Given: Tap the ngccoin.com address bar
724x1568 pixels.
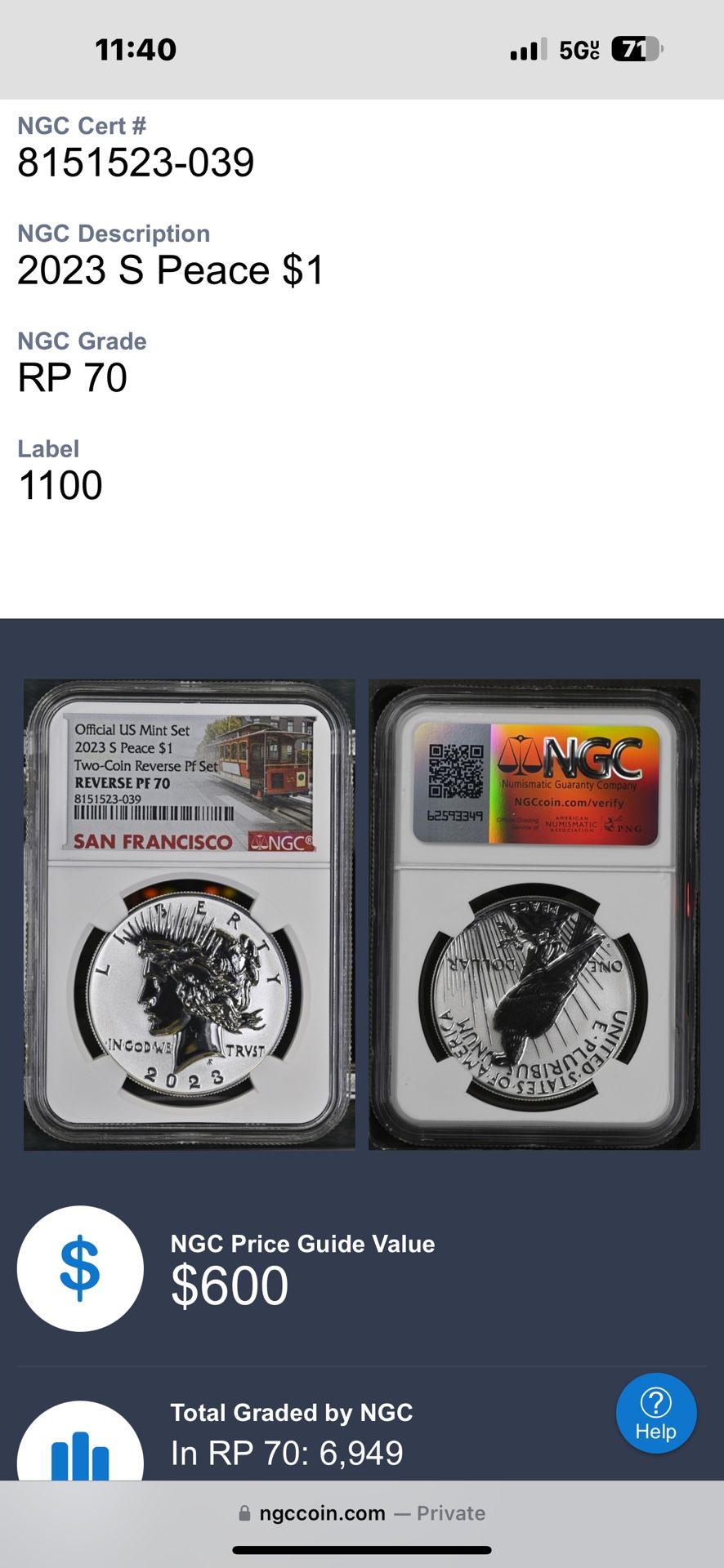Looking at the screenshot, I should click(x=362, y=1513).
